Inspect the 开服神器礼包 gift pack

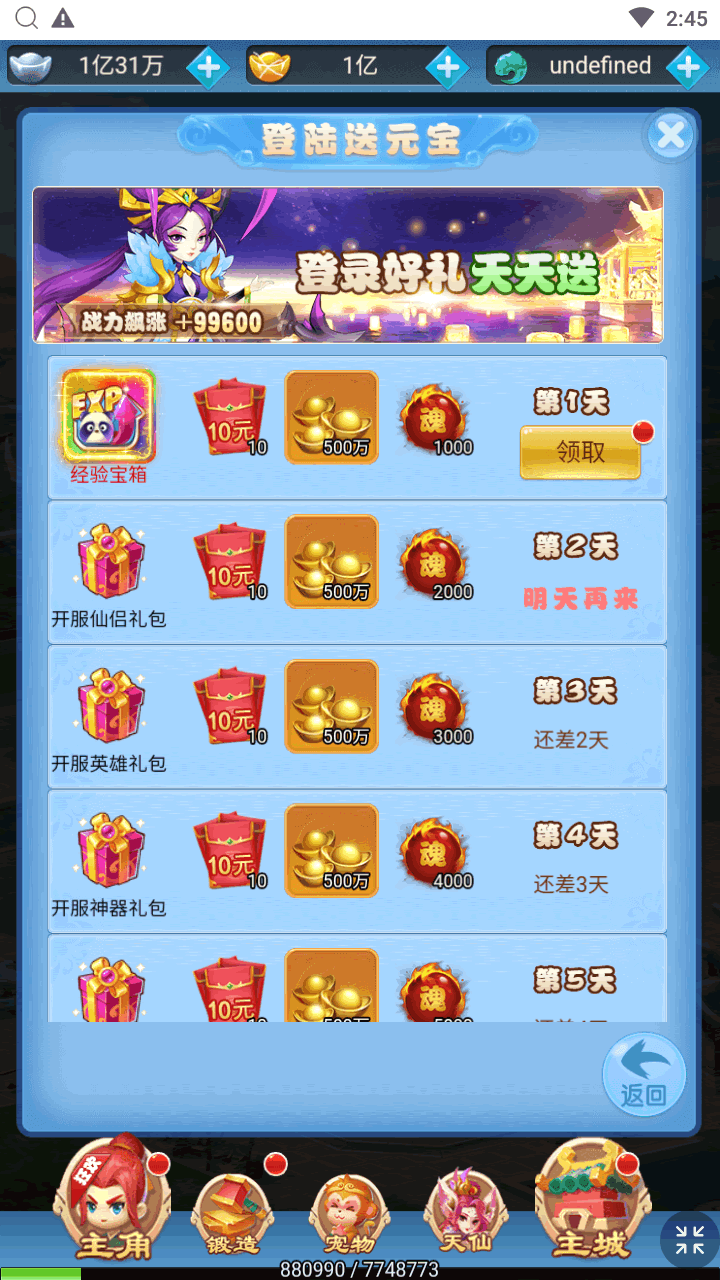click(x=110, y=850)
